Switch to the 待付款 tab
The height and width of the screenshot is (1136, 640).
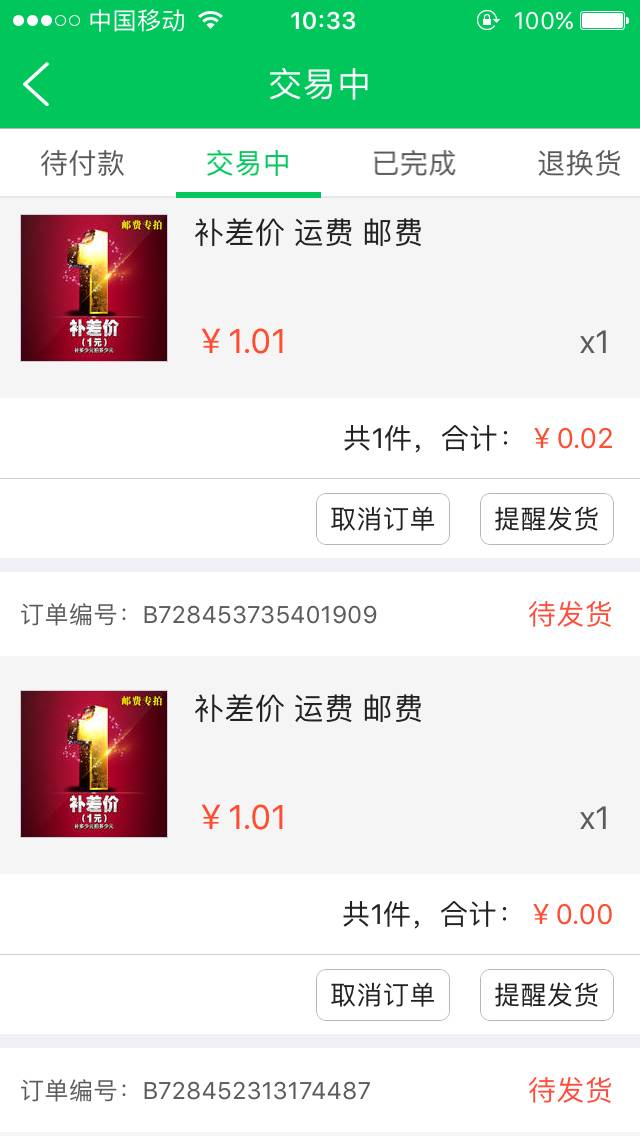click(x=83, y=163)
